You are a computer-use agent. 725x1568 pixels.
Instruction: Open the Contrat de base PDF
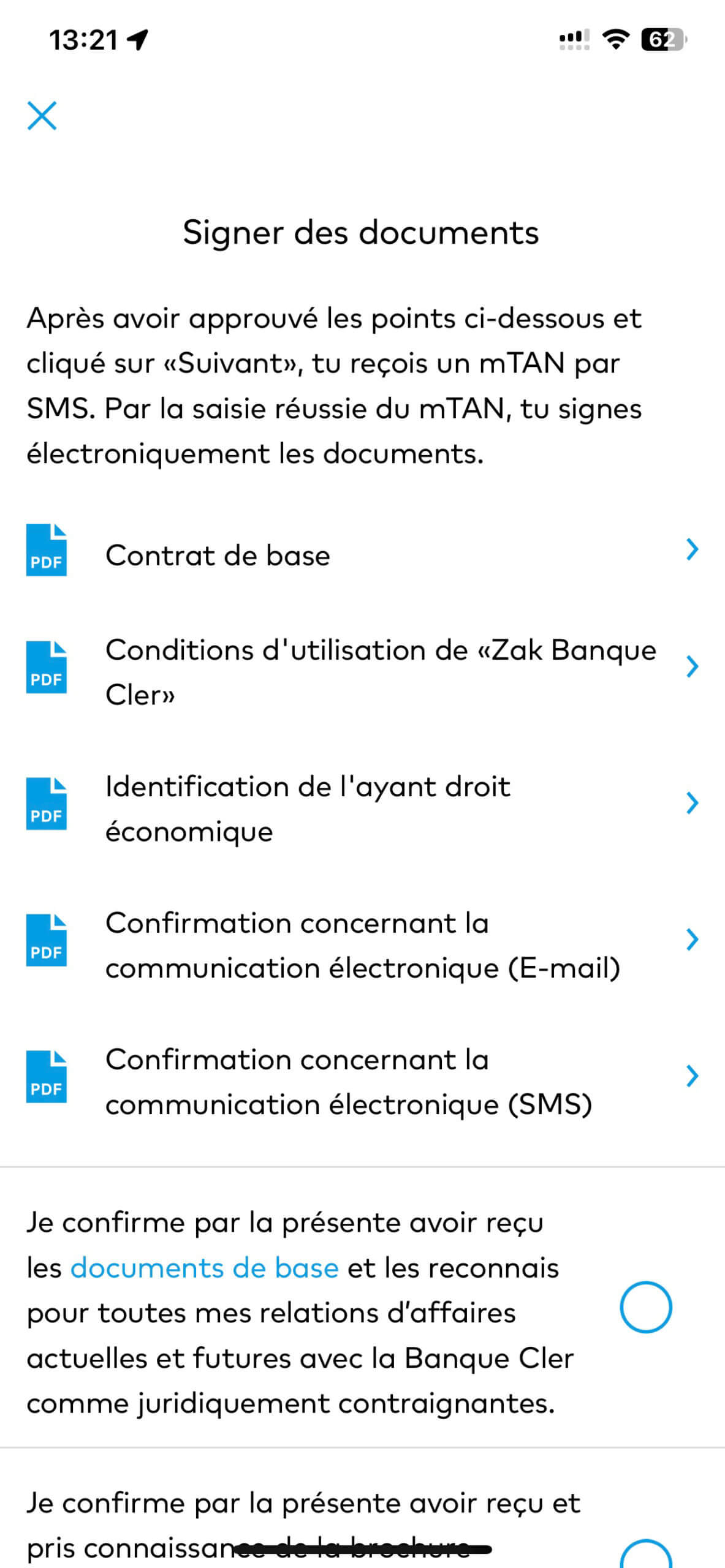click(x=362, y=550)
